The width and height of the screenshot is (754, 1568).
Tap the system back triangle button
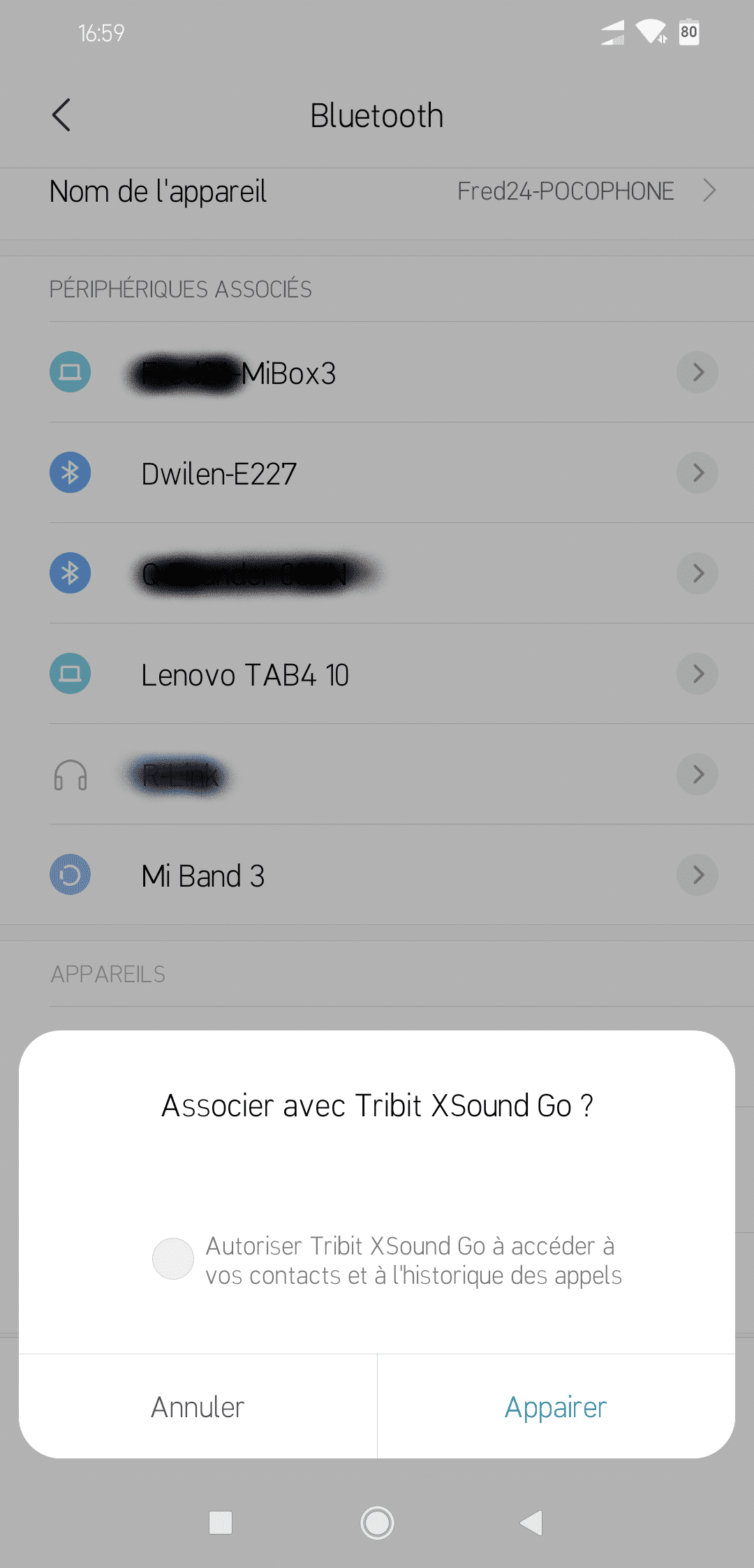[x=532, y=1523]
